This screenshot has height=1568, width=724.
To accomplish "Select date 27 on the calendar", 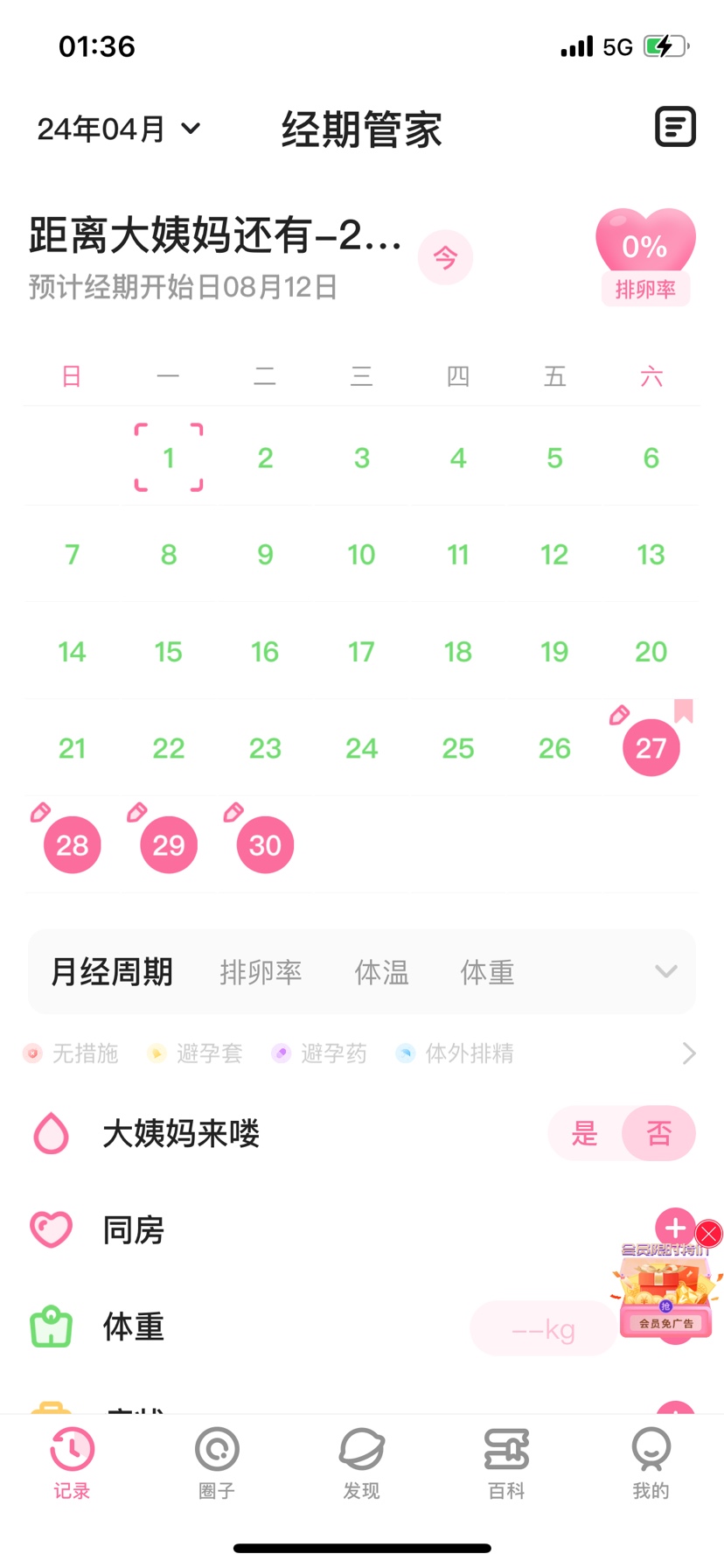I will coord(651,748).
